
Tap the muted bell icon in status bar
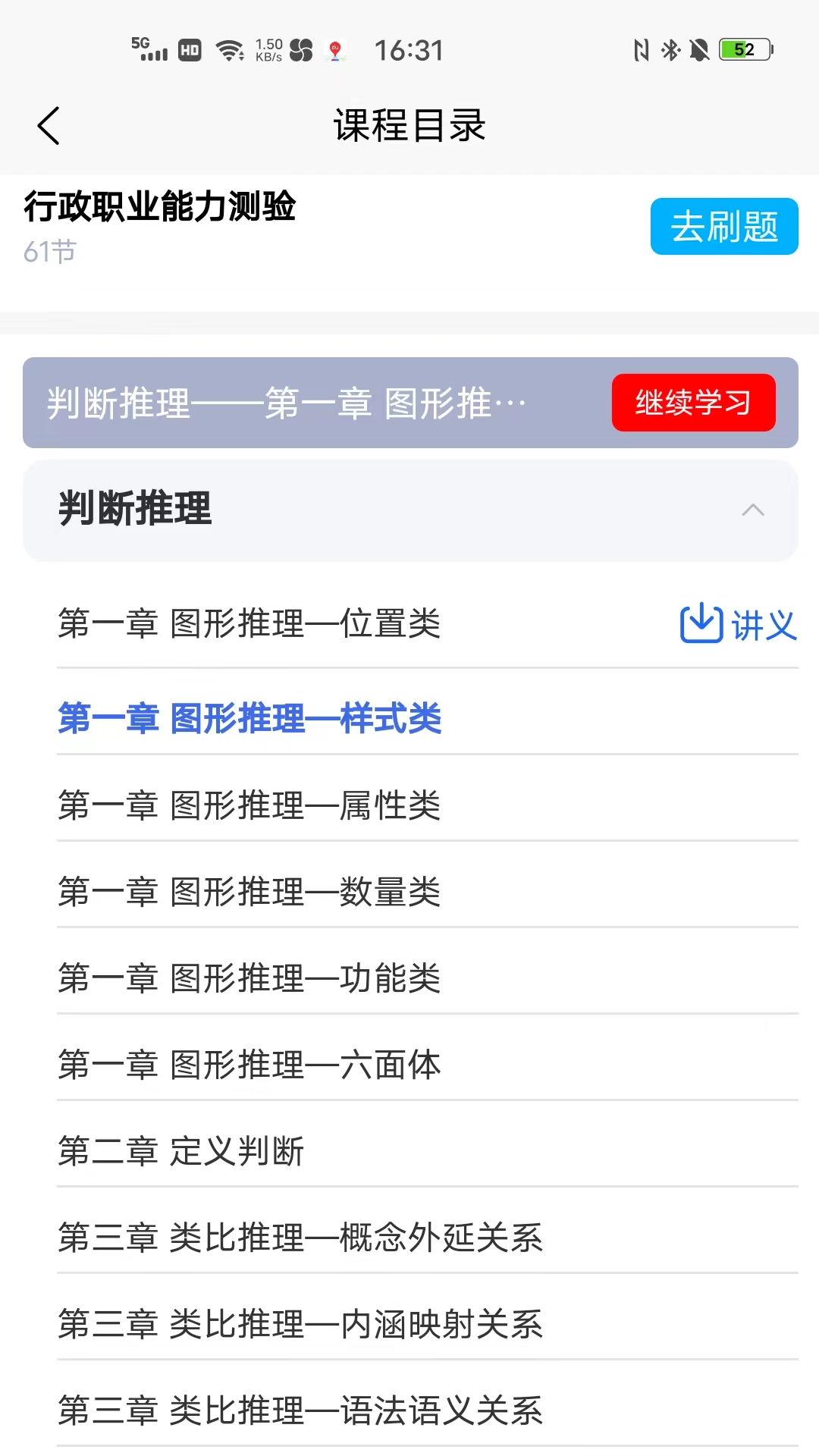point(698,49)
